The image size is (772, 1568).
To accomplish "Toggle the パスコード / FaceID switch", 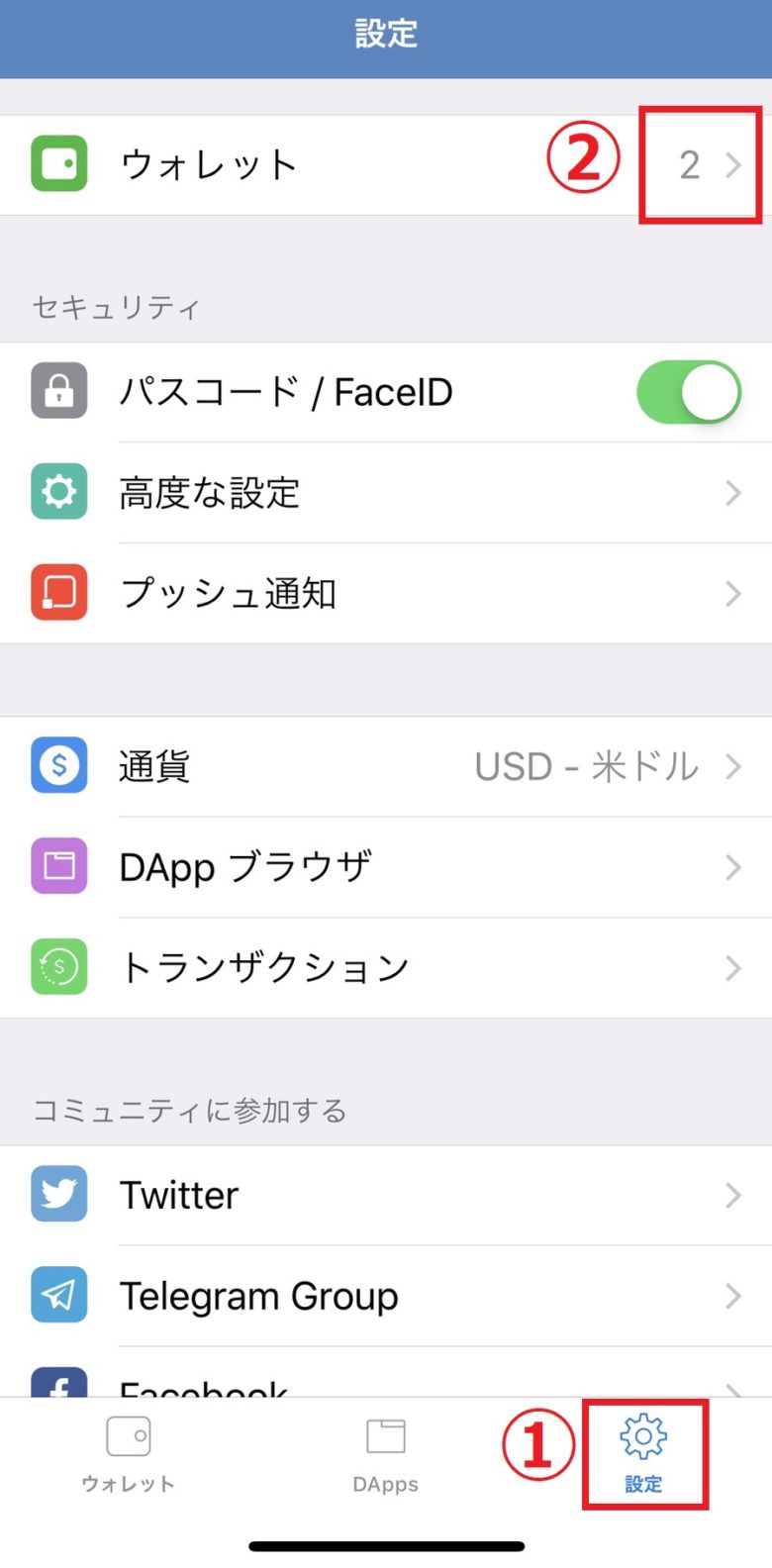I will [689, 393].
